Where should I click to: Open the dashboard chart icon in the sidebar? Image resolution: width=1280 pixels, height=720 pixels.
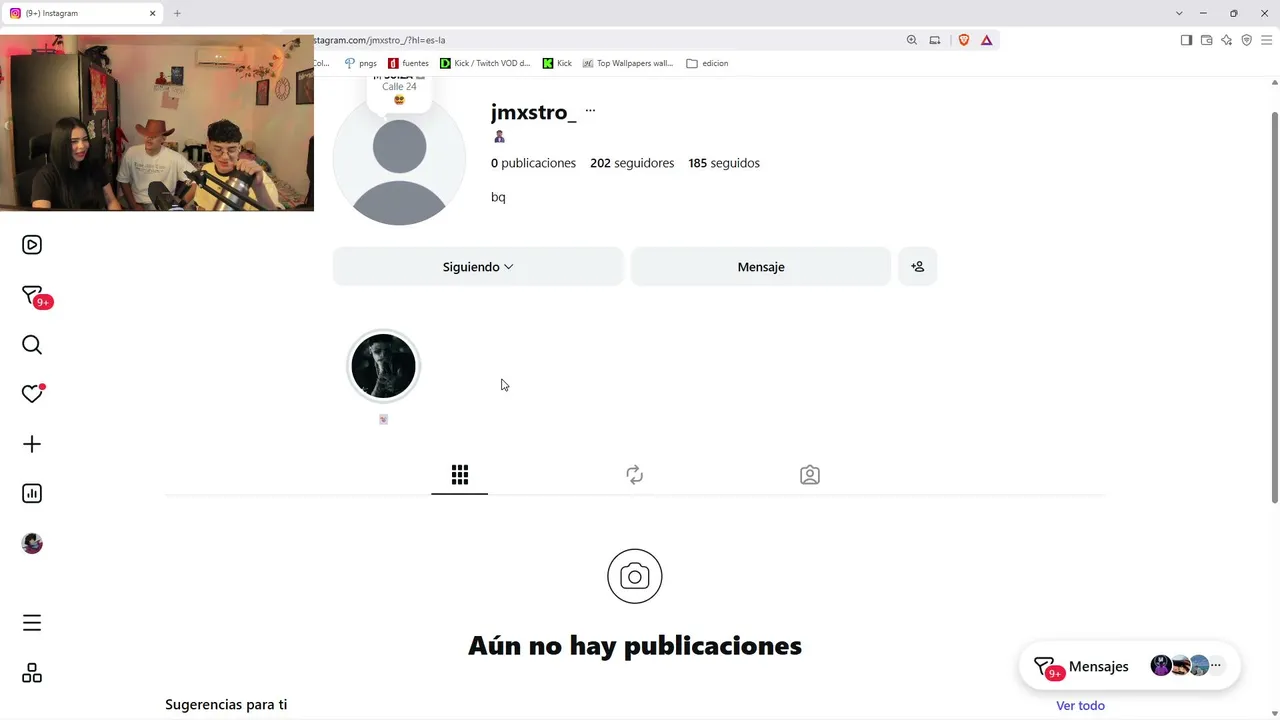click(32, 493)
